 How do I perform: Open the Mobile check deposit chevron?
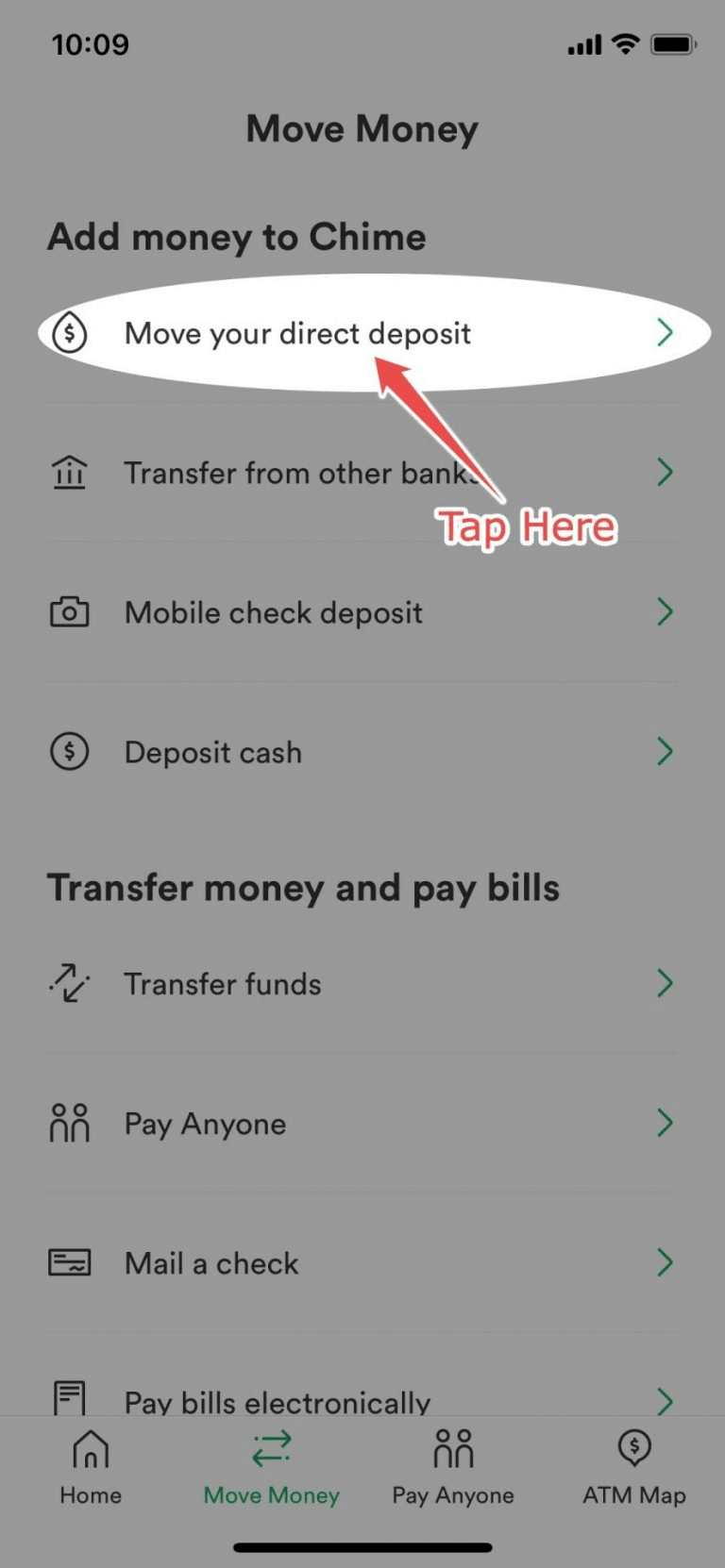click(x=666, y=611)
